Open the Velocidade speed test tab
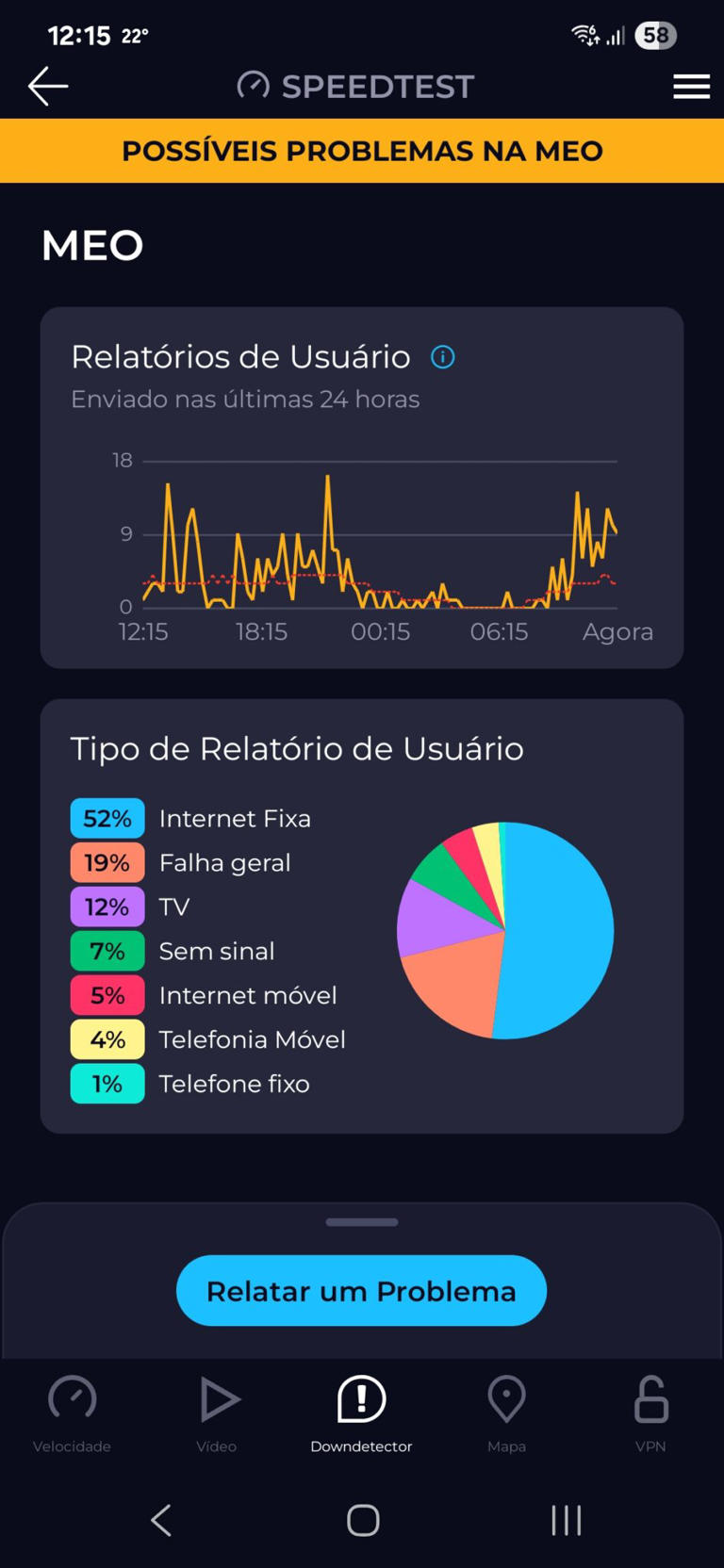The image size is (724, 1568). click(72, 1411)
